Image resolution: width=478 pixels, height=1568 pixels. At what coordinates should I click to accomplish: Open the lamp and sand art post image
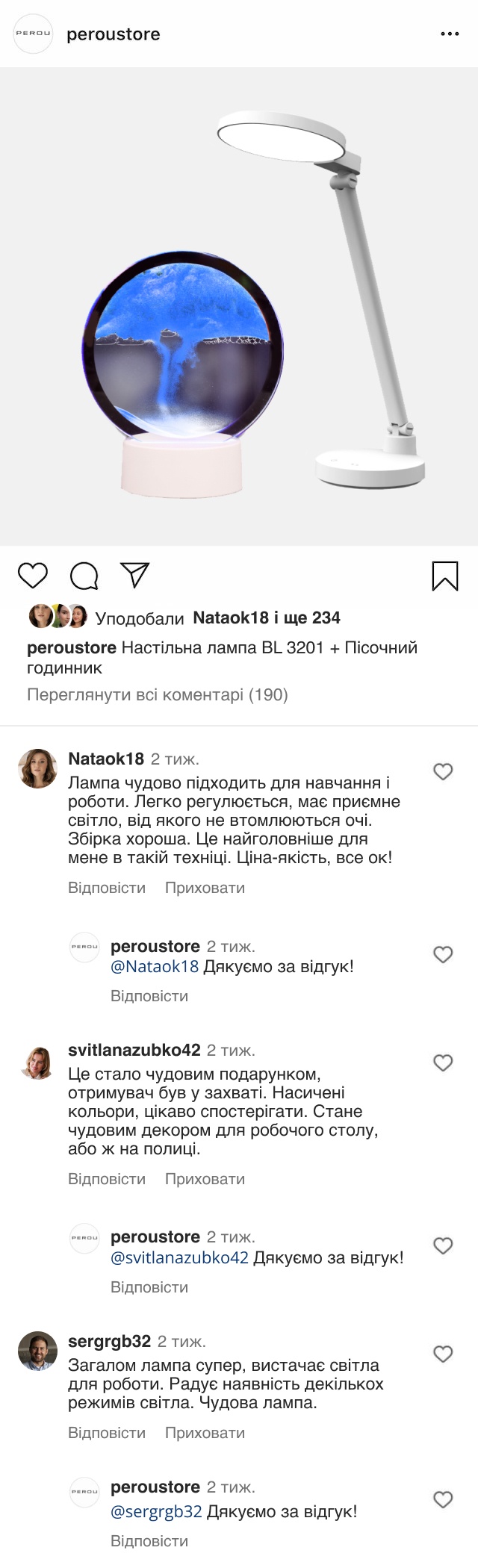click(239, 306)
